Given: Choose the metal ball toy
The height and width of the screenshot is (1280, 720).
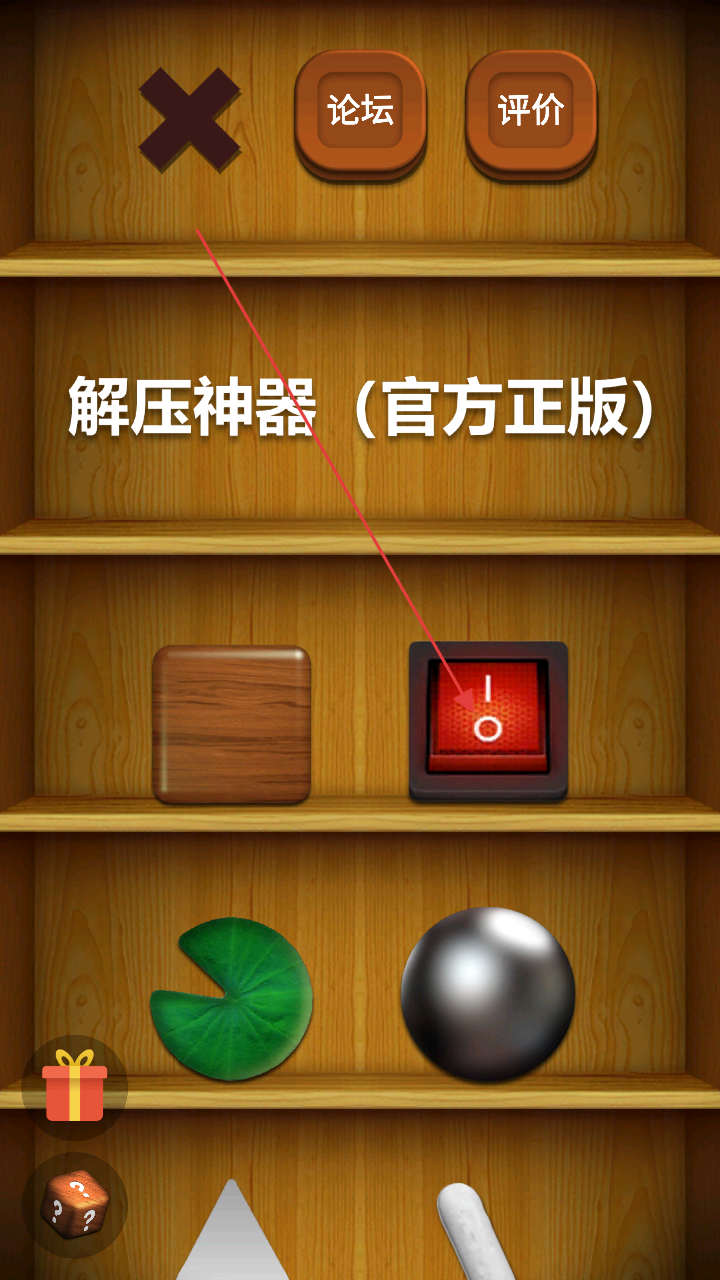Looking at the screenshot, I should (488, 994).
